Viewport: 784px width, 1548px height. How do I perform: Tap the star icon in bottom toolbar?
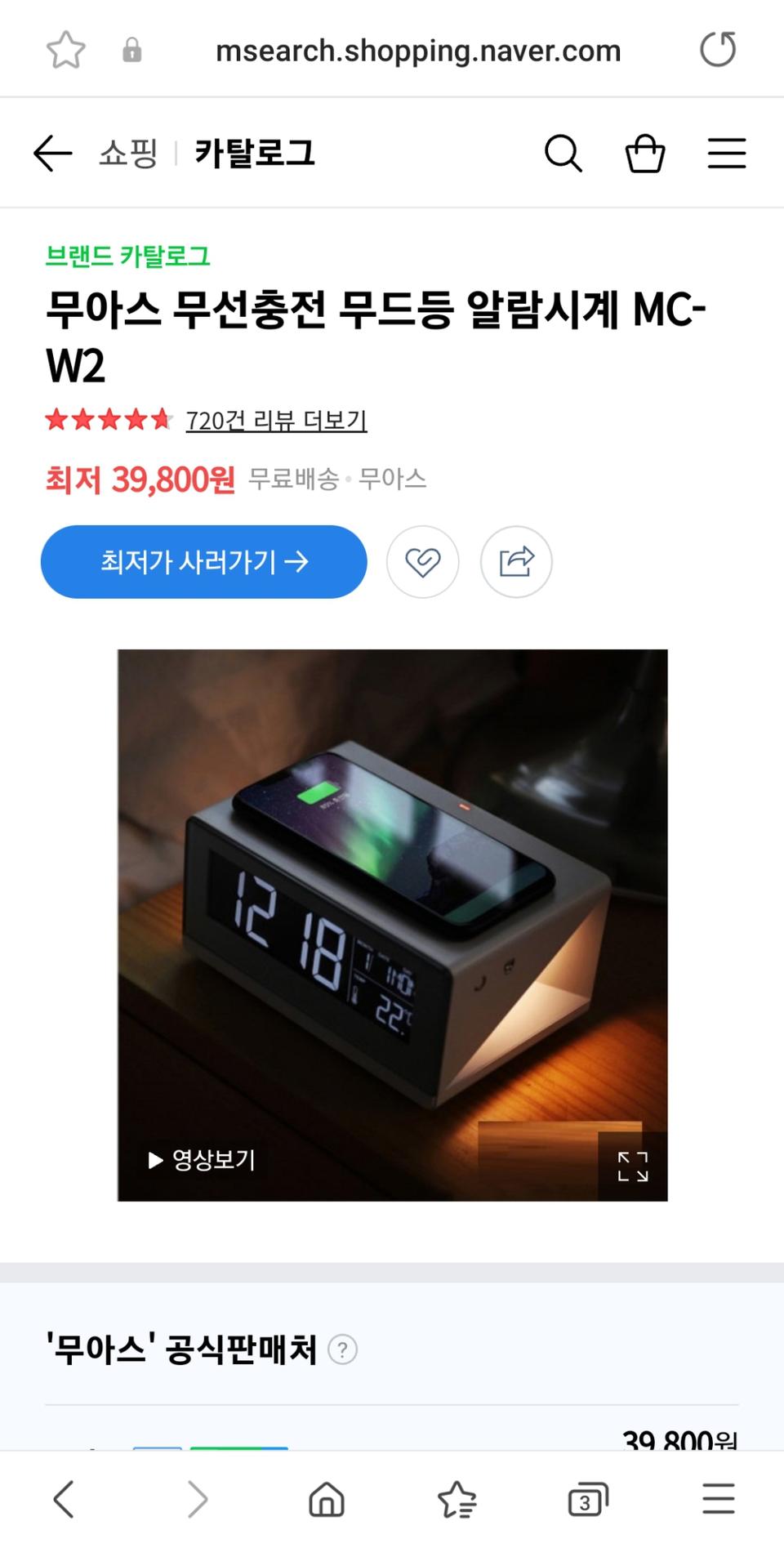[x=457, y=1499]
